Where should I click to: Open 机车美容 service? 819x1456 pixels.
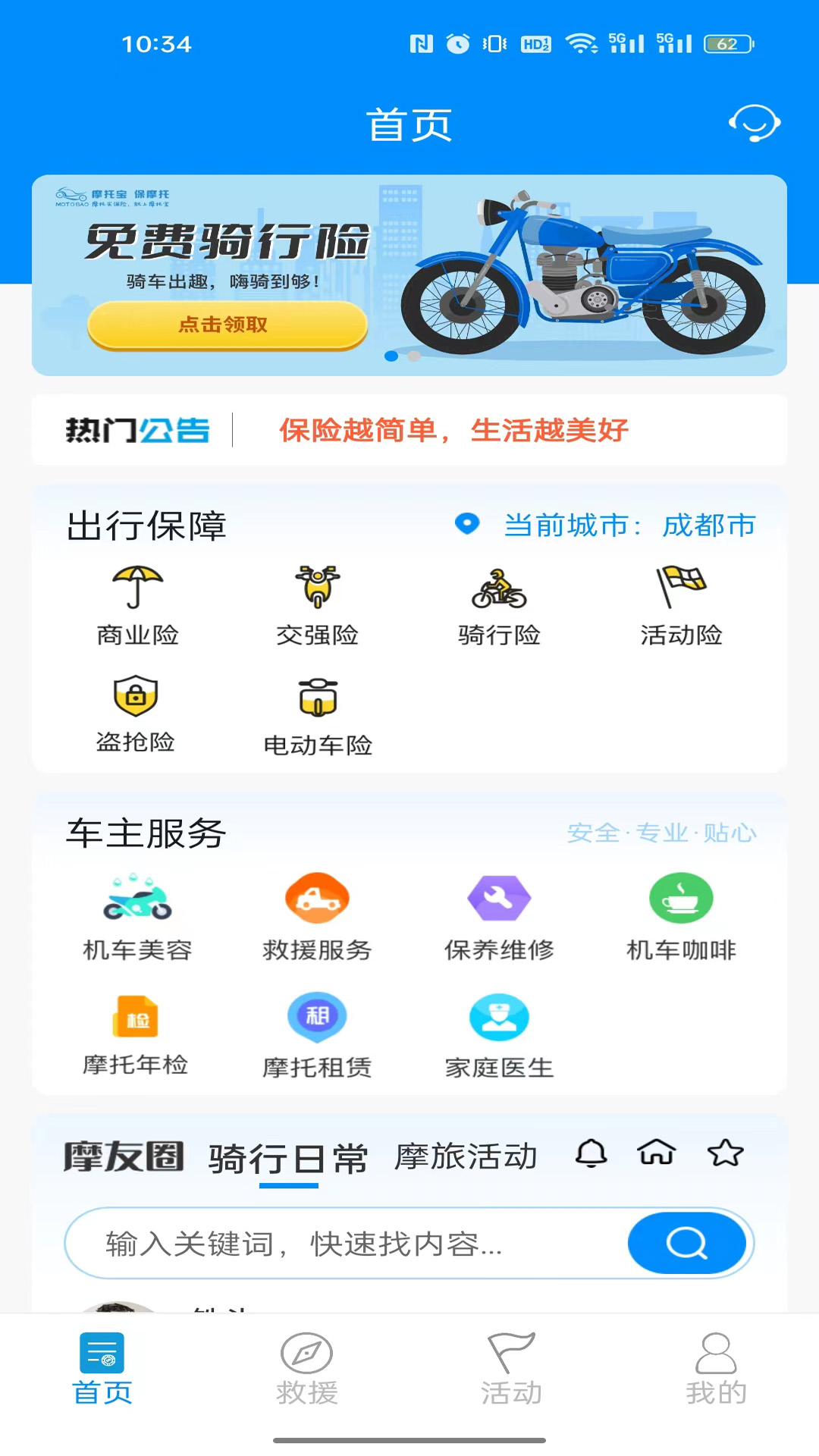137,918
